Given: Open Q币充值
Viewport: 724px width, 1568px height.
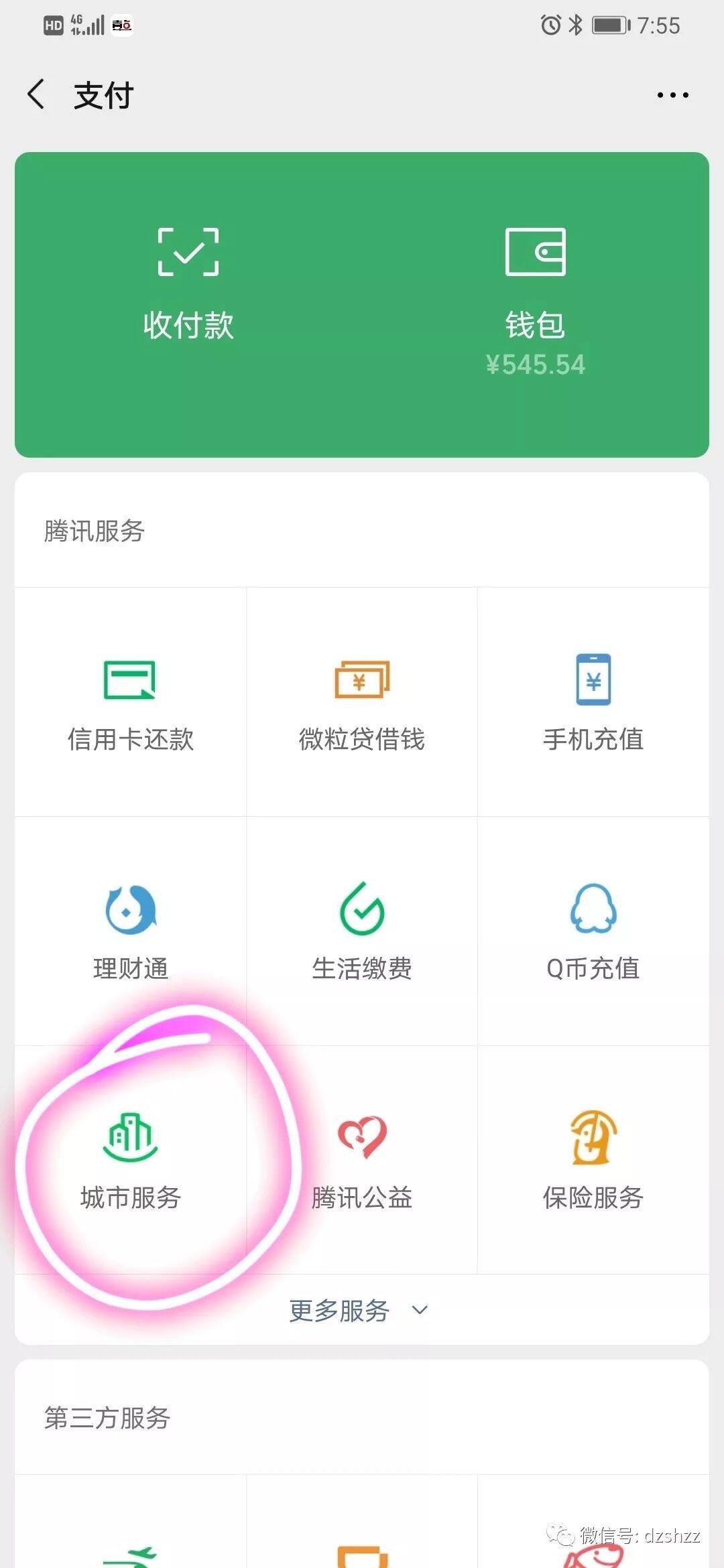Looking at the screenshot, I should 593,931.
